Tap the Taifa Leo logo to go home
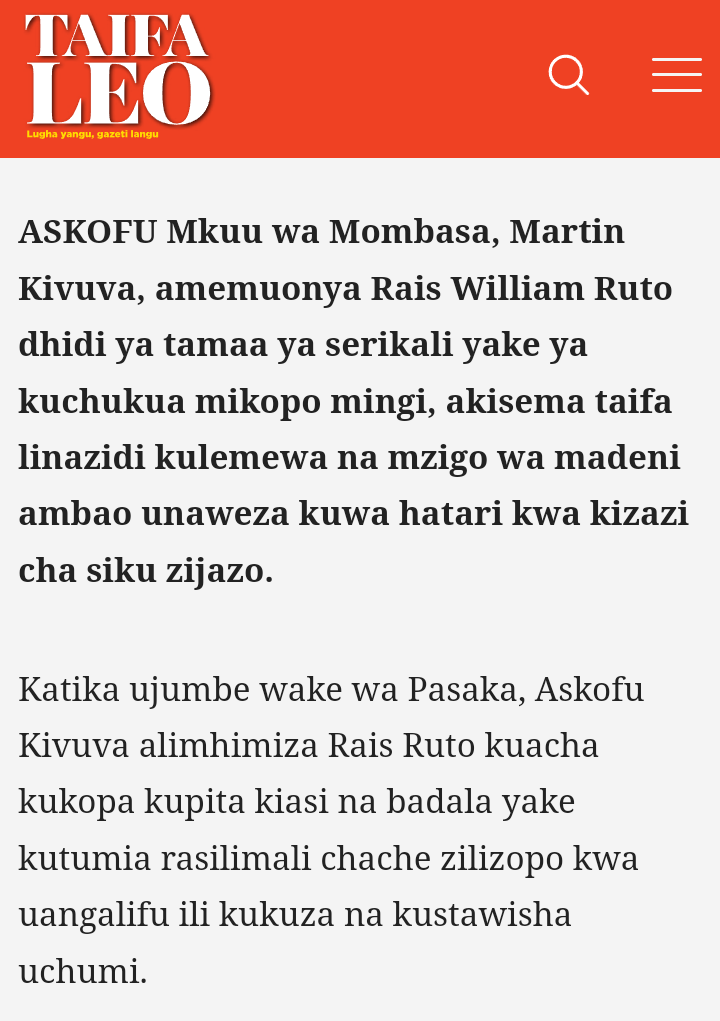Viewport: 720px width, 1021px height. tap(118, 76)
